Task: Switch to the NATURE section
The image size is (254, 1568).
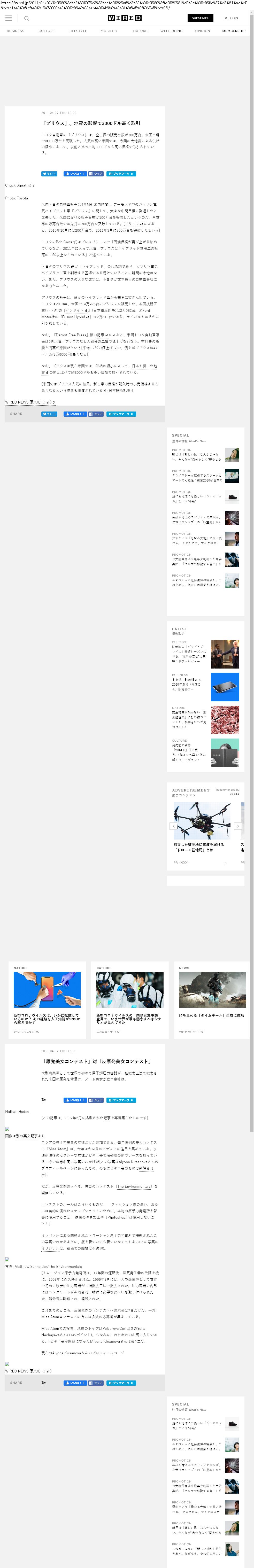Action: point(140,31)
